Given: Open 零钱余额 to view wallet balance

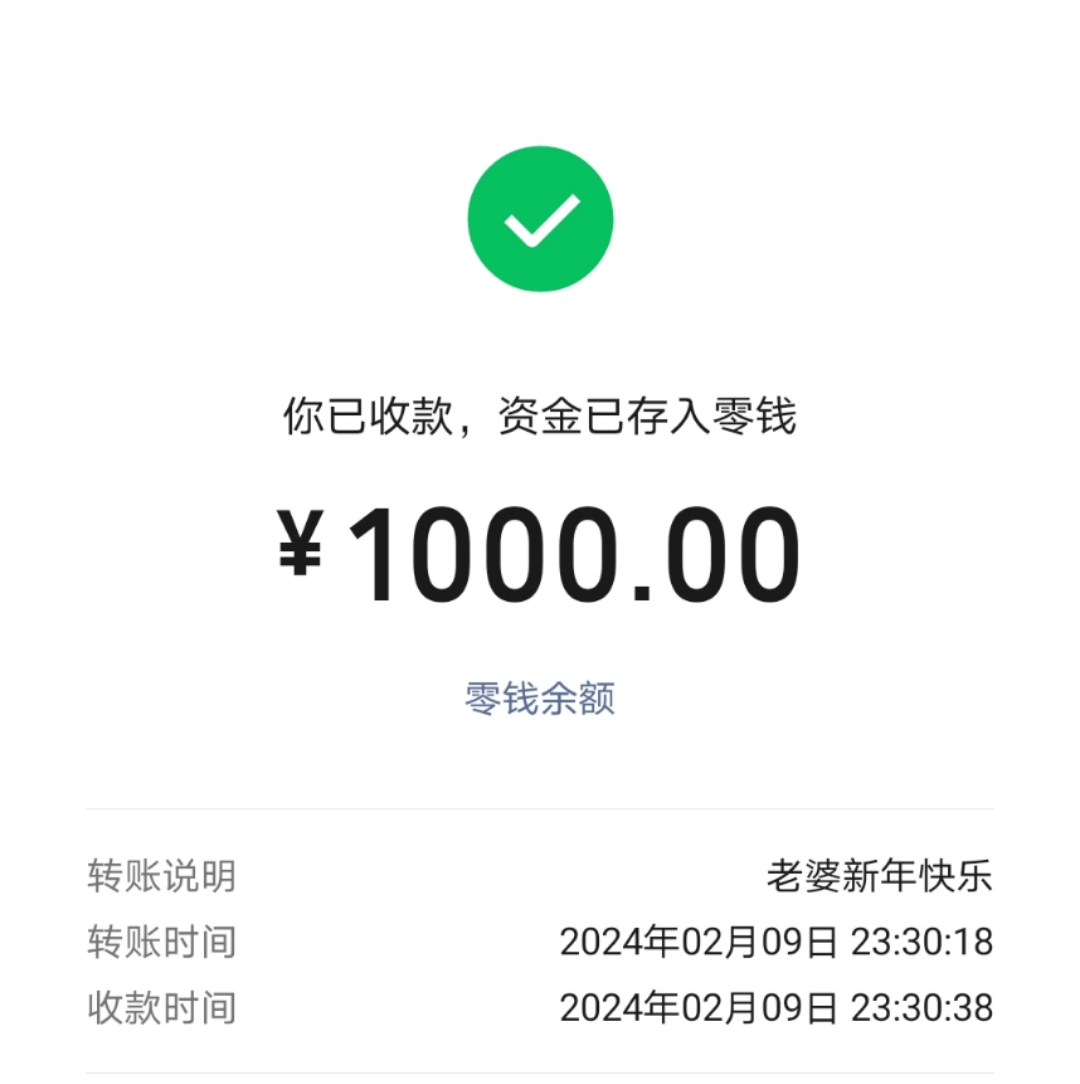Looking at the screenshot, I should 540,700.
